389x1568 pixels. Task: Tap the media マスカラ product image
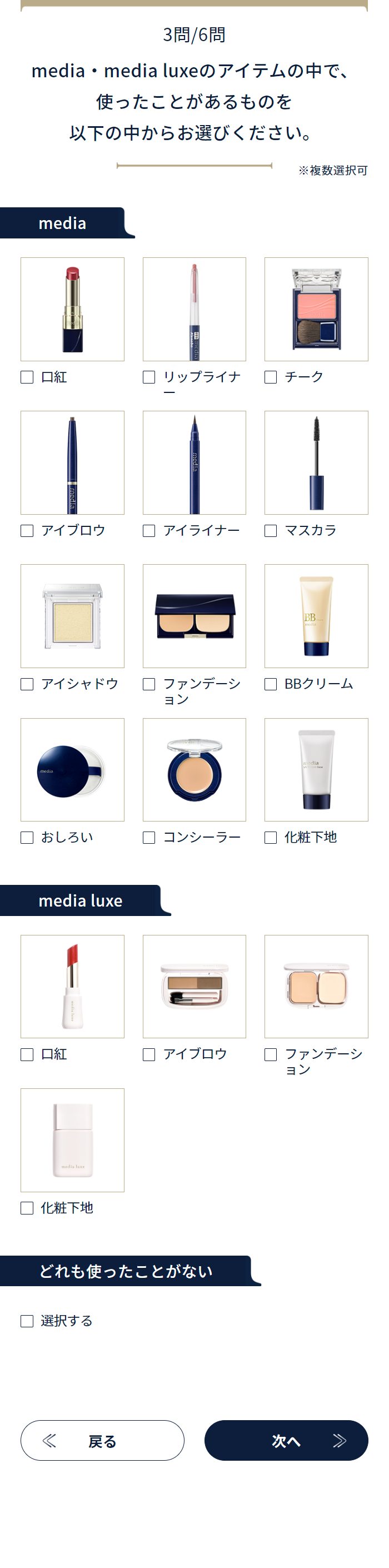316,462
